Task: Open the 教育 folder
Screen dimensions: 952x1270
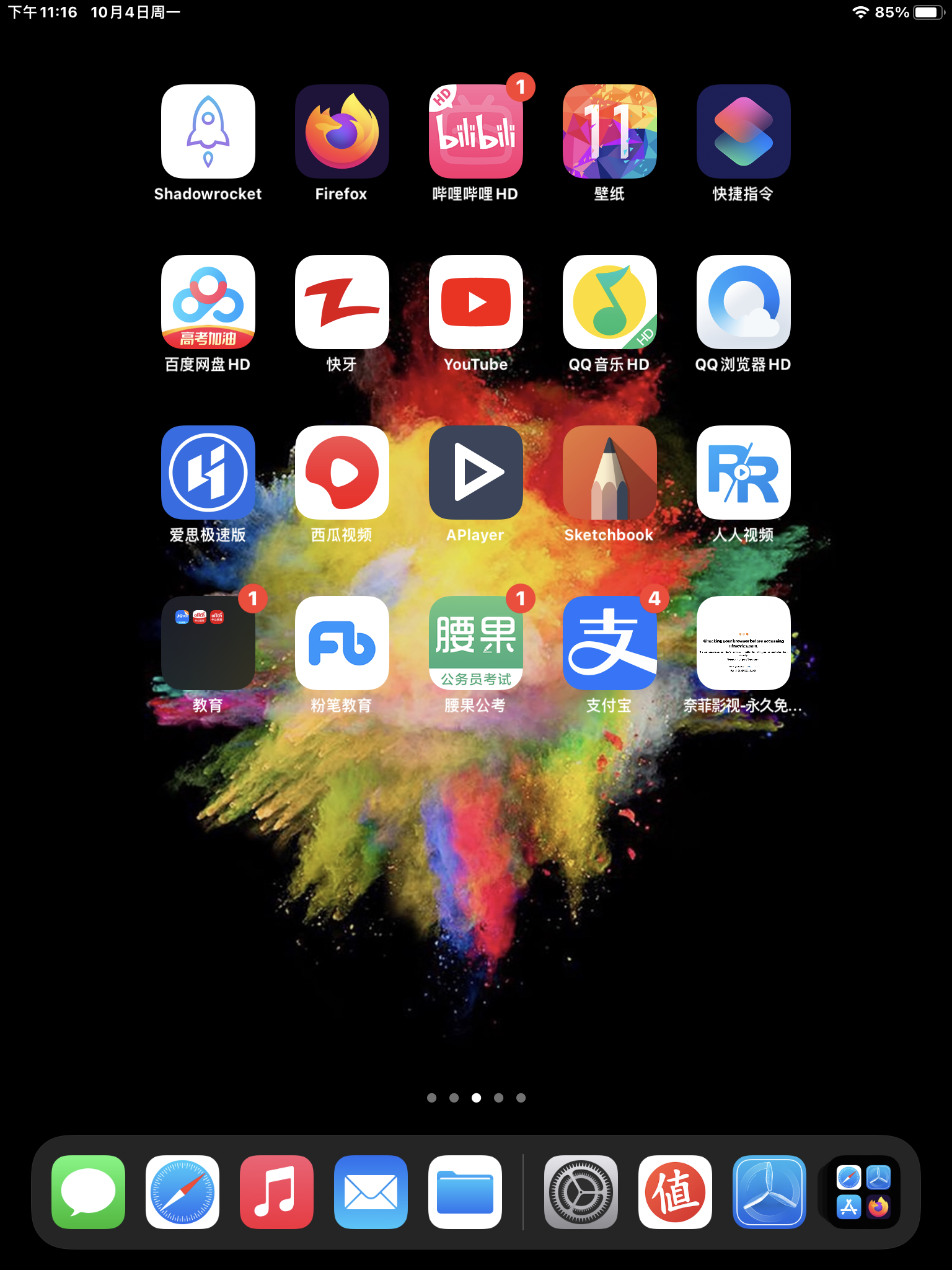Action: (208, 643)
